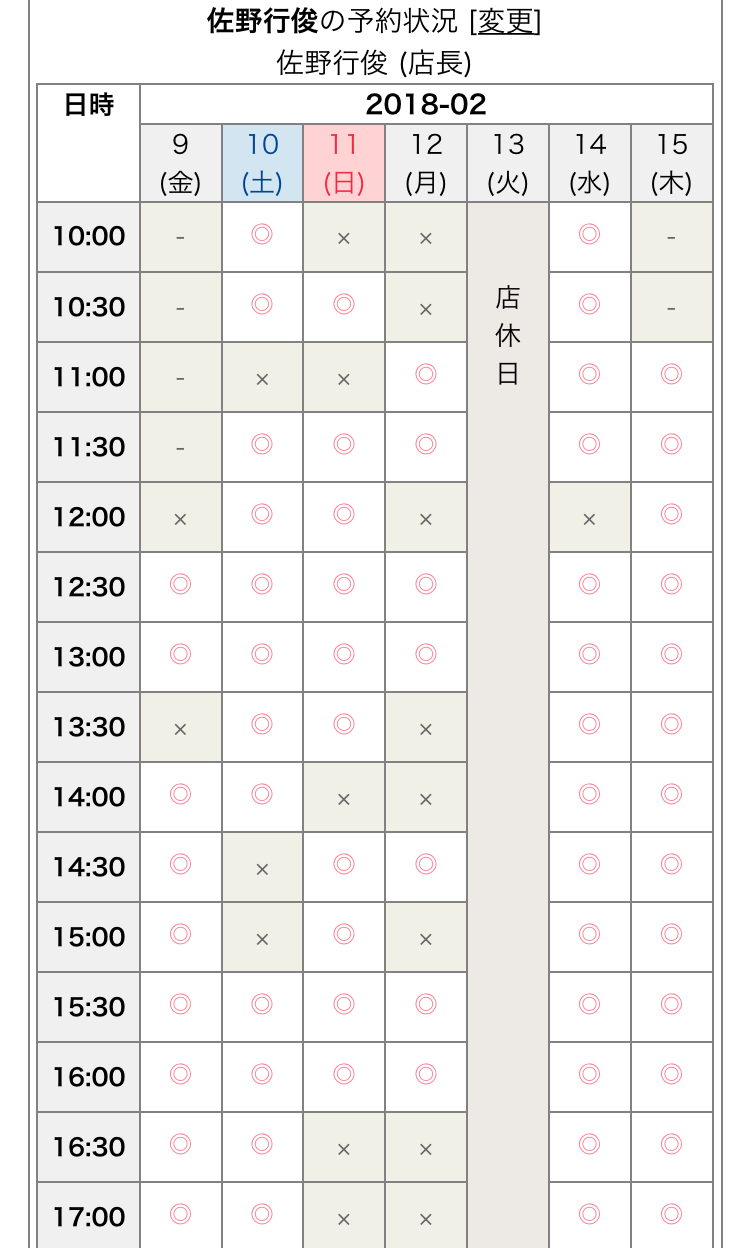Reserve the 11:30 slot on Monday the 12th
This screenshot has height=1248, width=750.
426,444
